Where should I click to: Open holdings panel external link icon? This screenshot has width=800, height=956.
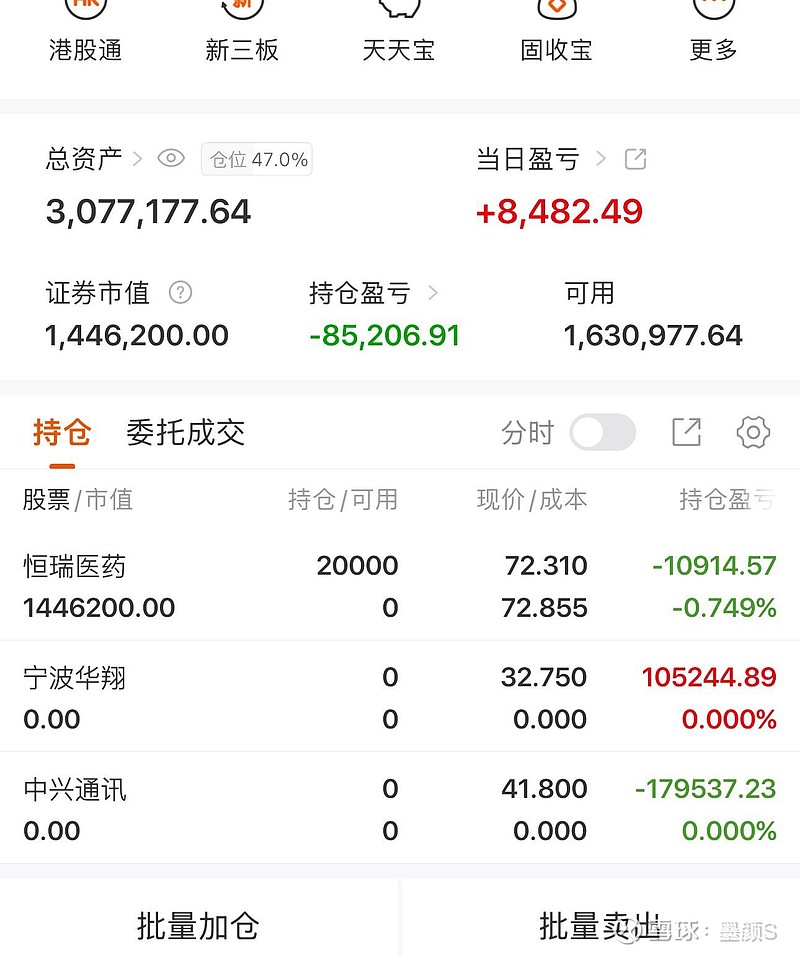tap(686, 432)
